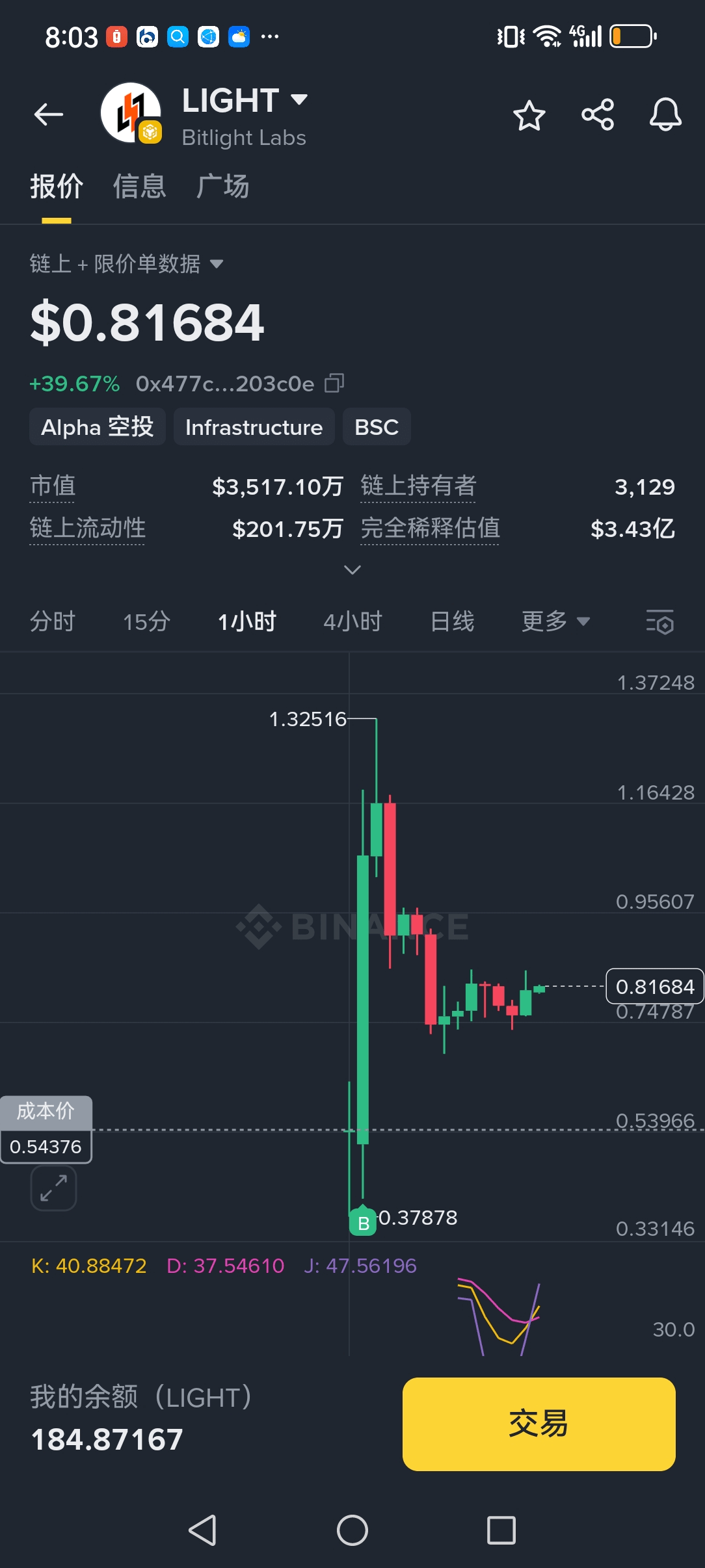705x1568 pixels.
Task: Select the 日线 chart interval
Action: click(452, 621)
